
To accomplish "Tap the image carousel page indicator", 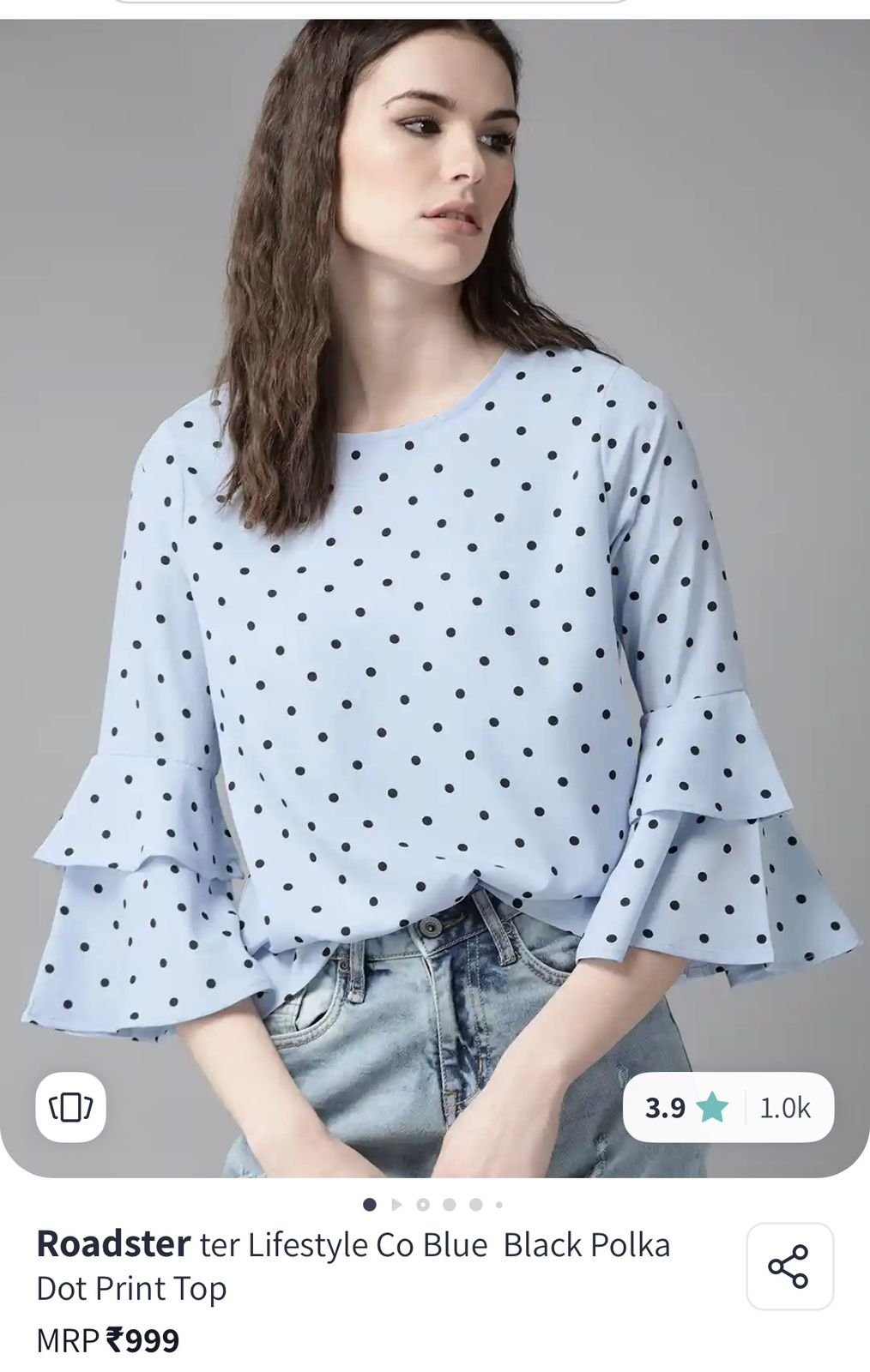I will pyautogui.click(x=434, y=1205).
